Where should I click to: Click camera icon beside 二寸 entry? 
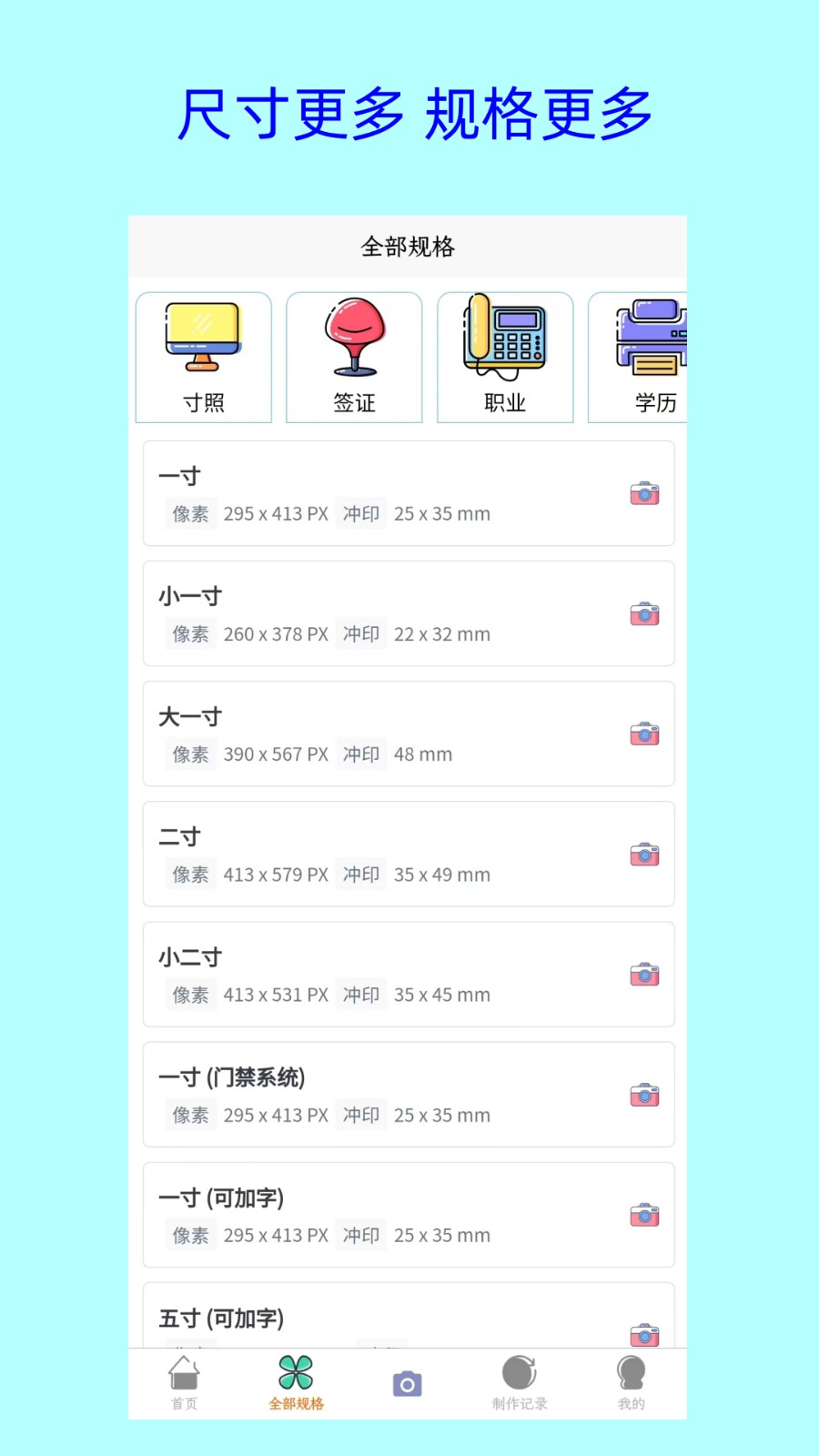tap(645, 854)
